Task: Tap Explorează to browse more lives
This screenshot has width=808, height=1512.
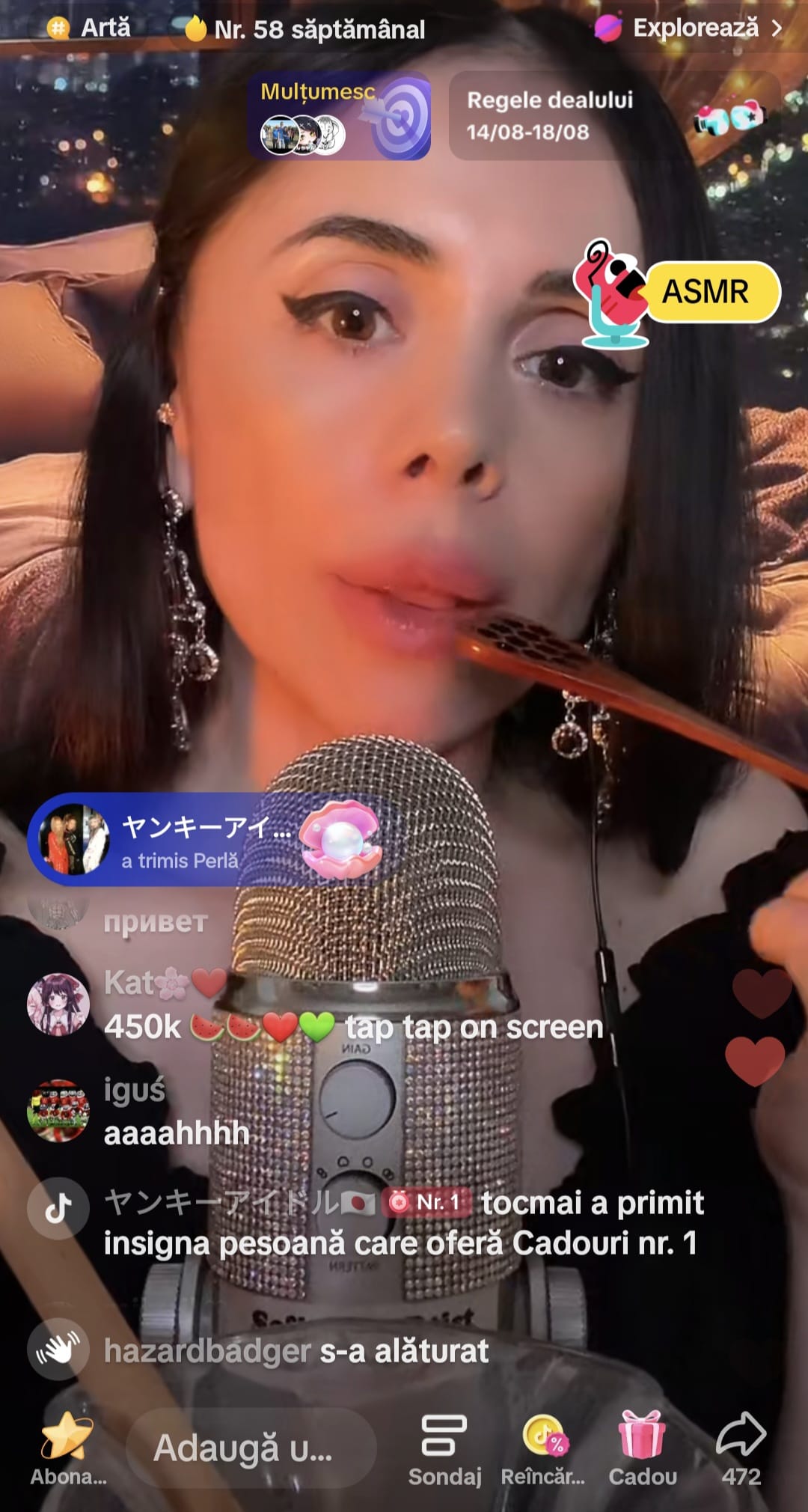Action: (688, 28)
